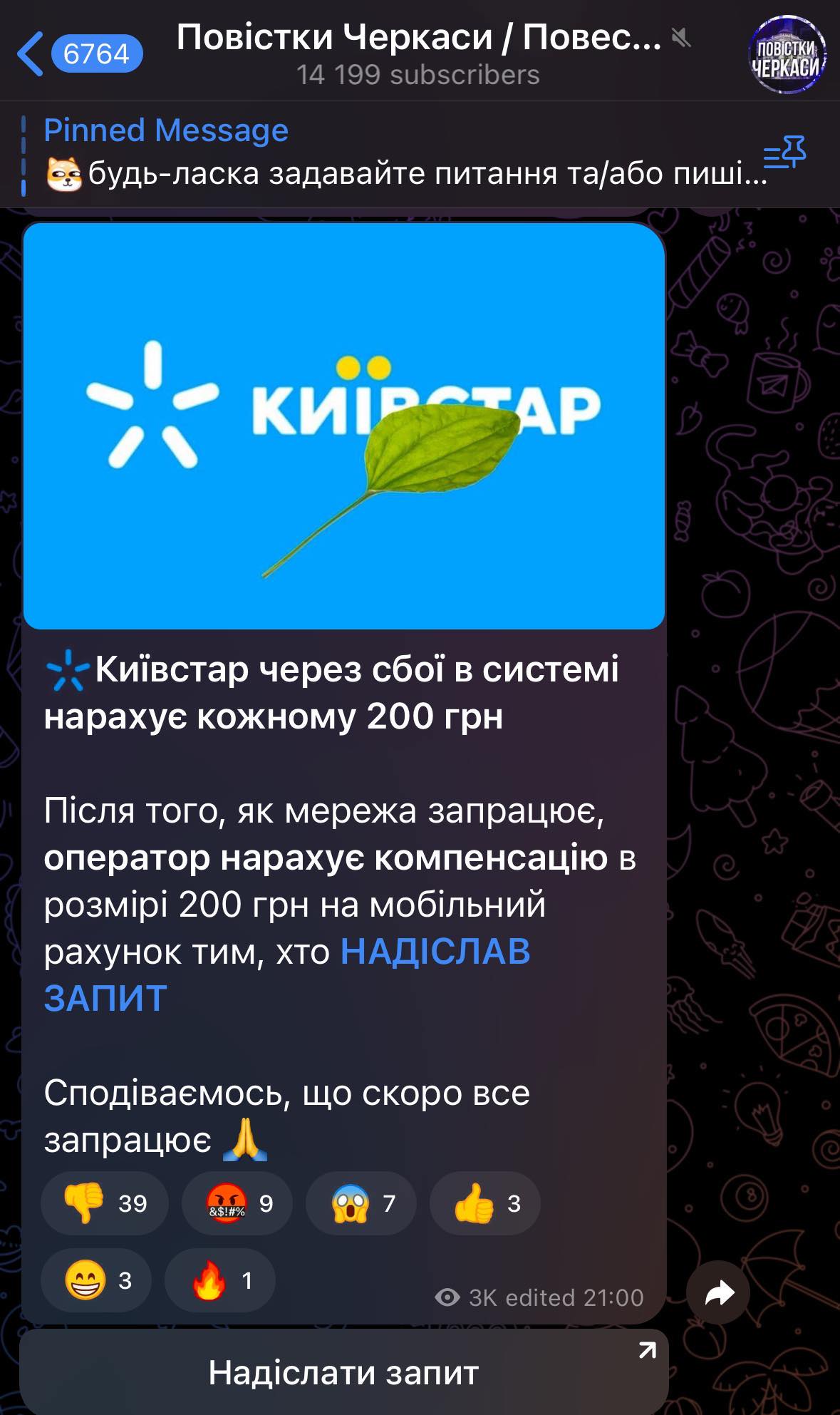Add the angry cursing face reaction
This screenshot has height=1415, width=840.
237,1203
